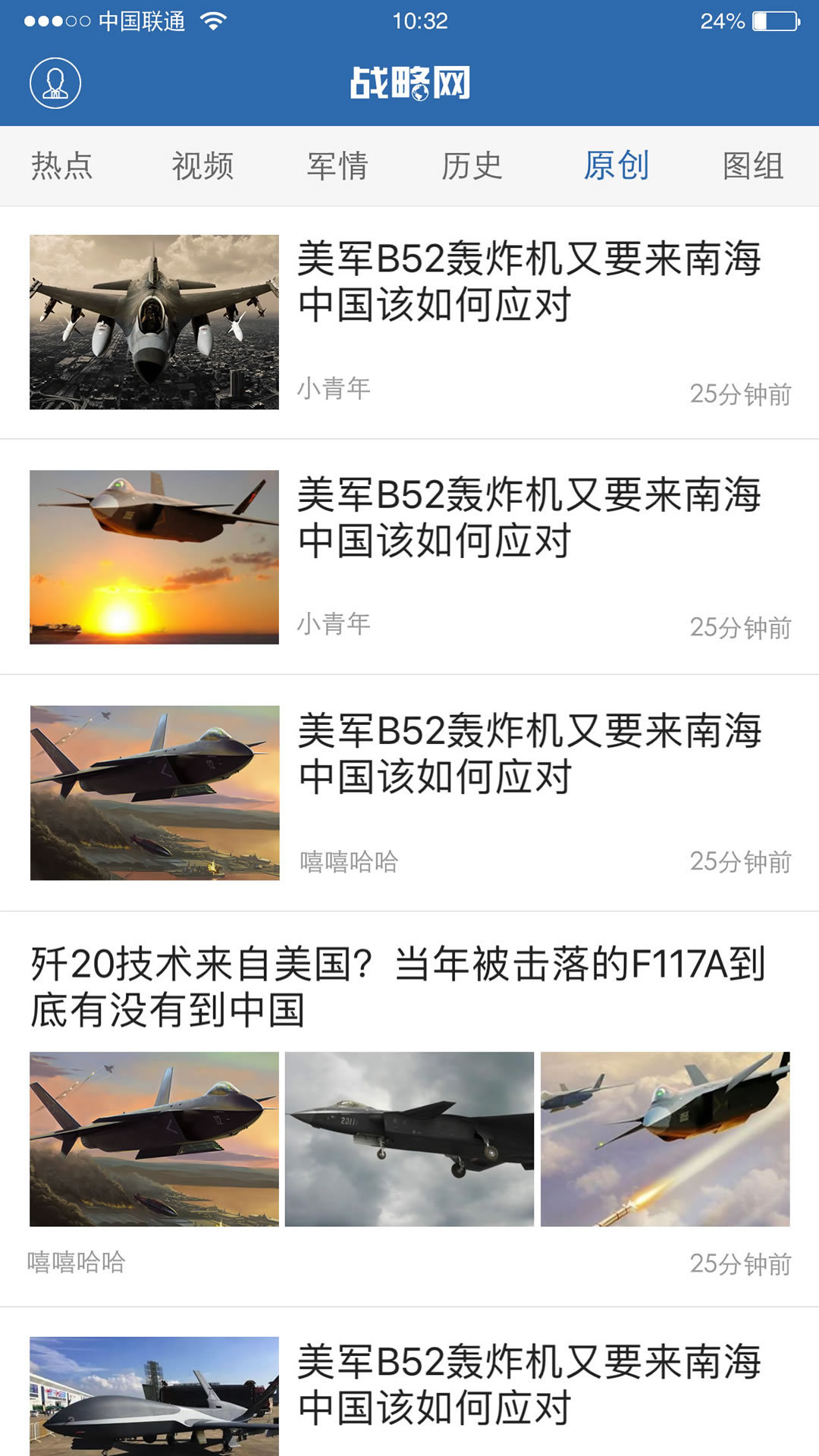Image resolution: width=819 pixels, height=1456 pixels.
Task: Select the 军情 tab
Action: 337,167
